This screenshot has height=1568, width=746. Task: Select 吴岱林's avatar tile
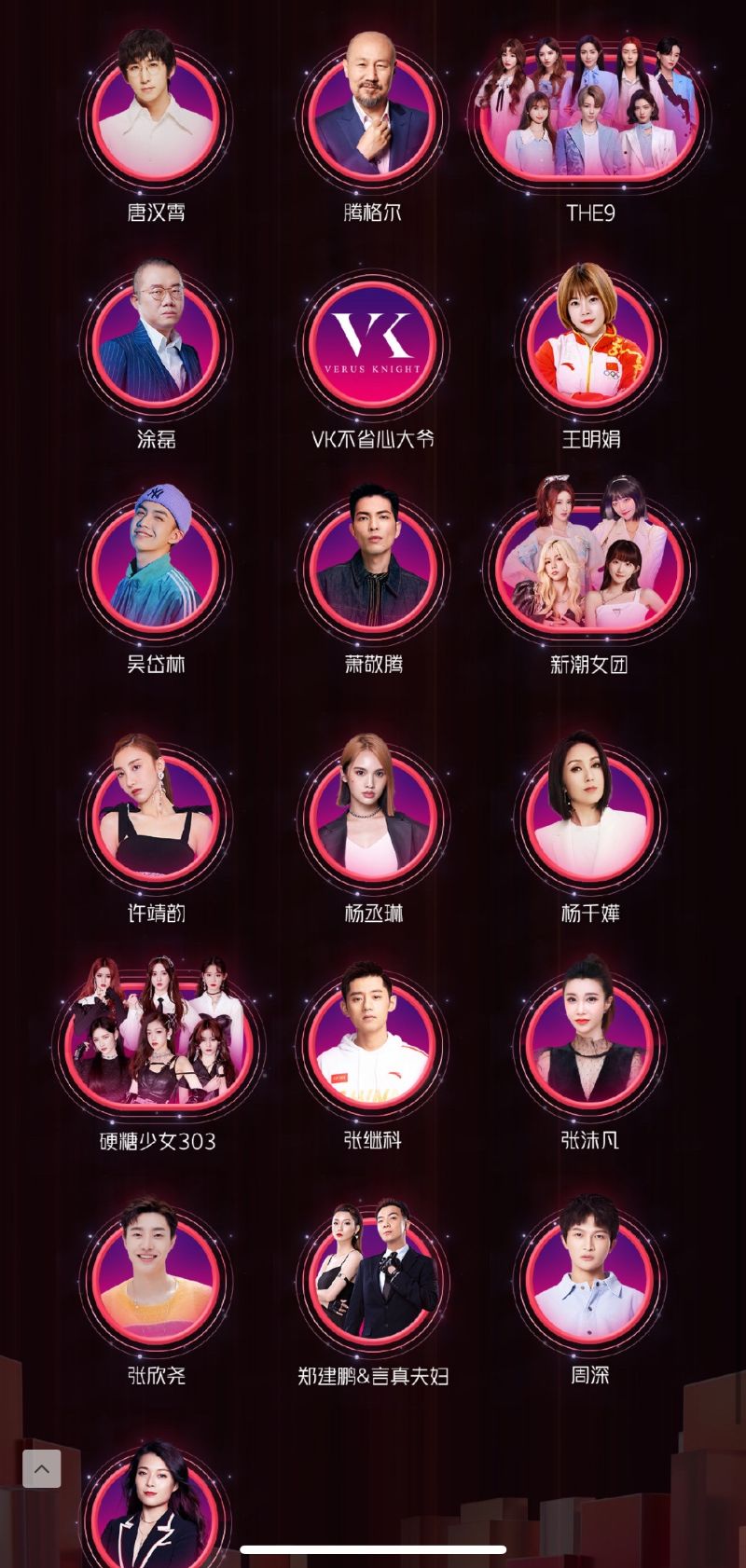tap(156, 569)
